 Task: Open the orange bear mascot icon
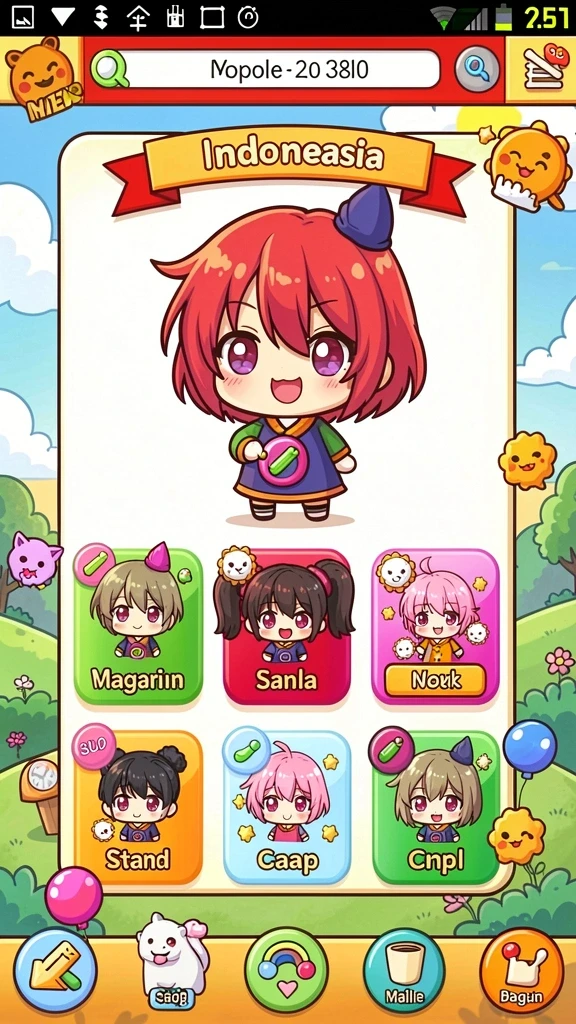(x=42, y=77)
